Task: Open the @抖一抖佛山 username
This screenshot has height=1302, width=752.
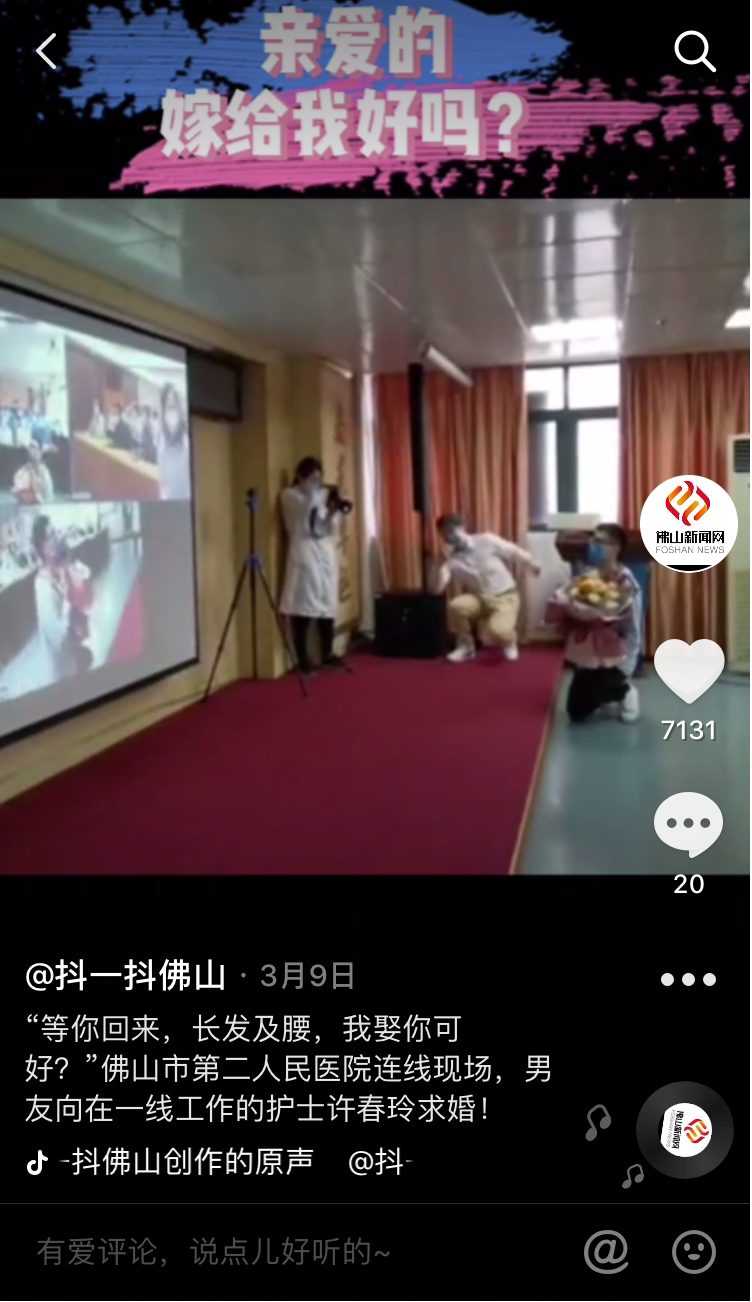Action: (125, 976)
